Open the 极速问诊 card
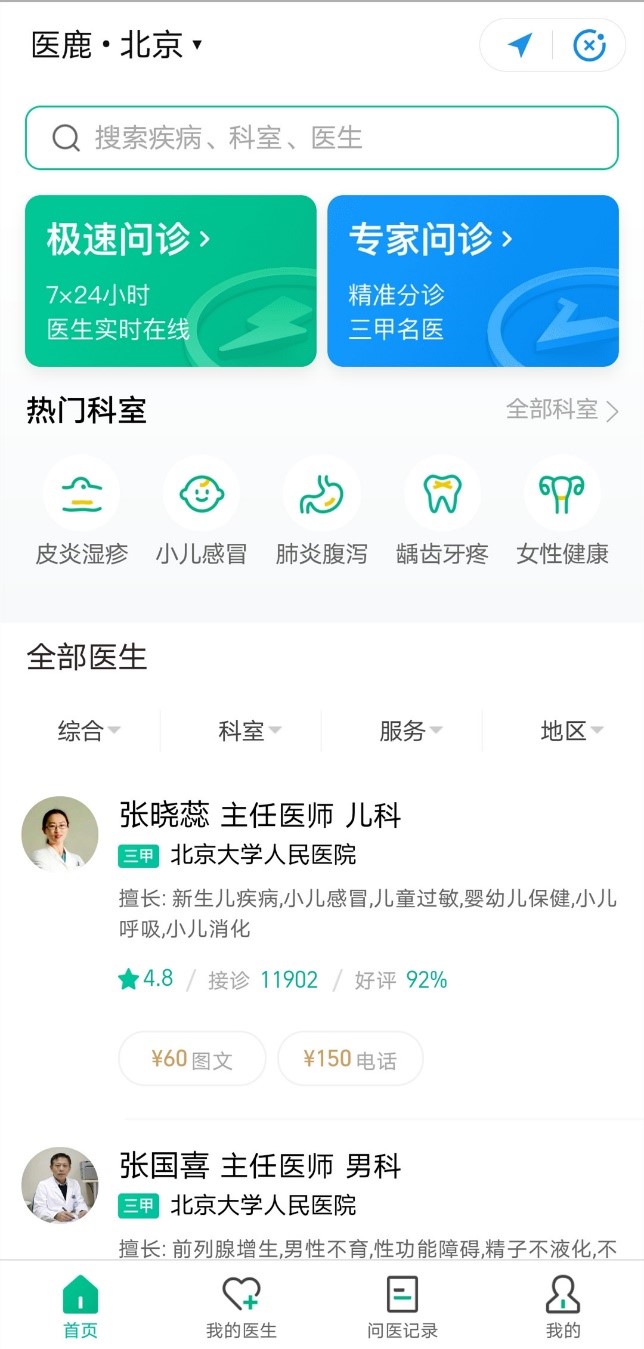Screen dimensions: 644x1349 coord(171,281)
